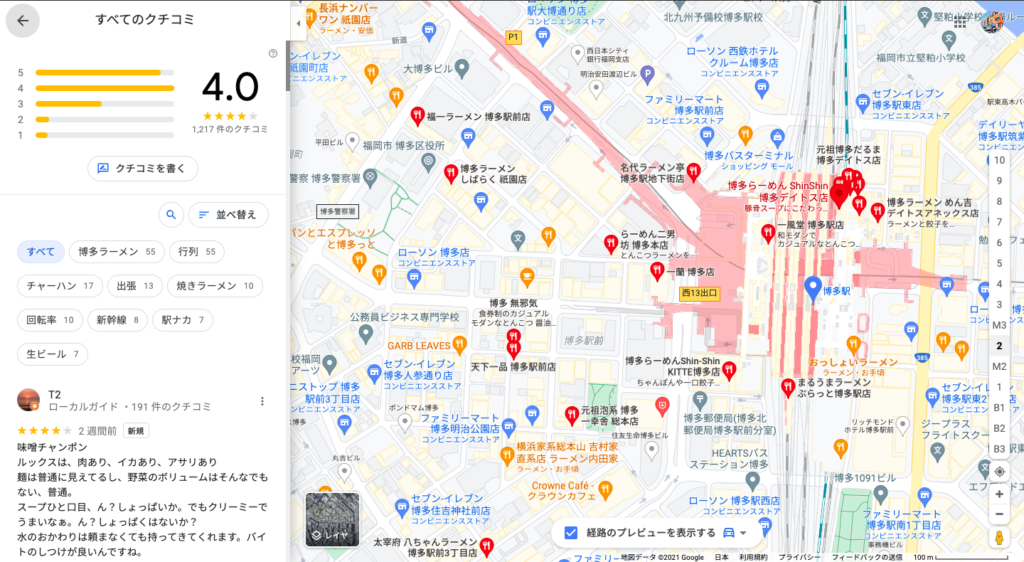Zoom in on the map

pos(998,494)
